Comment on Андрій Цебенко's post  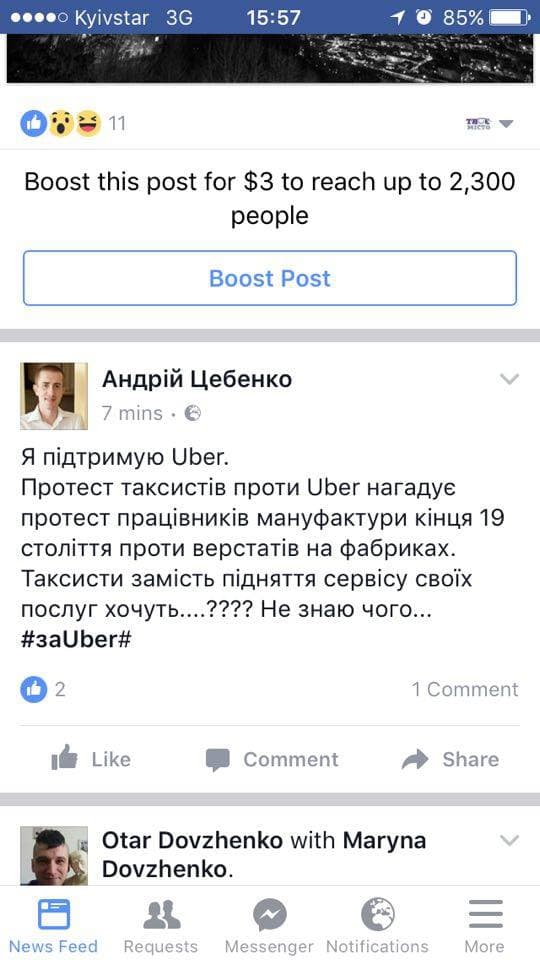coord(272,759)
